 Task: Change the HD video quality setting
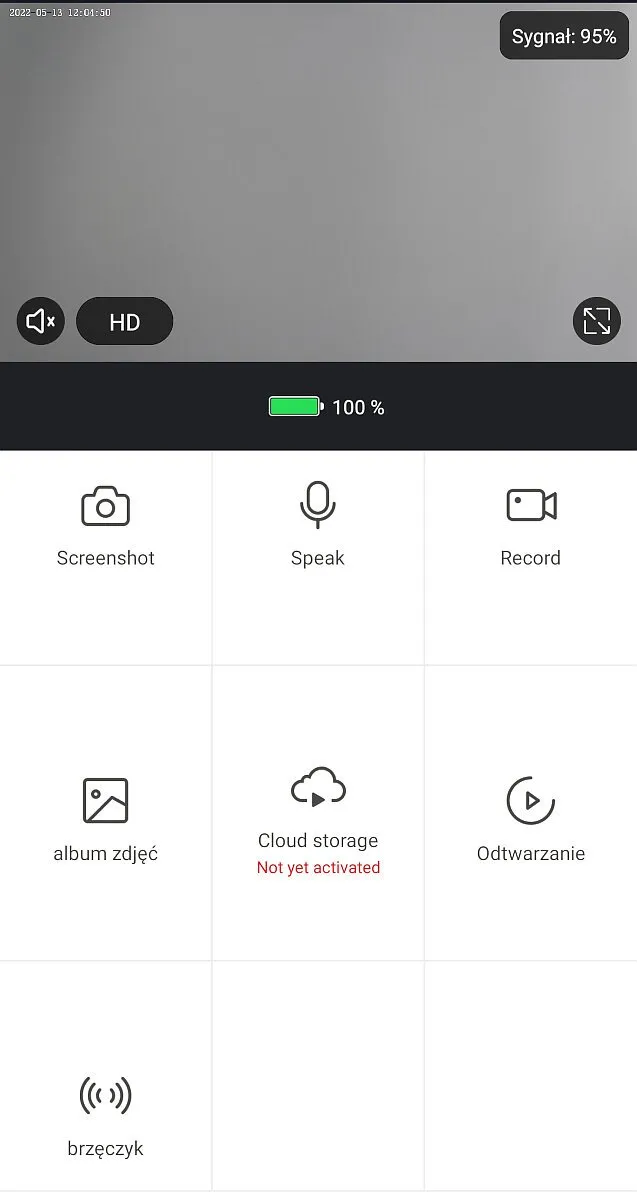click(x=125, y=321)
